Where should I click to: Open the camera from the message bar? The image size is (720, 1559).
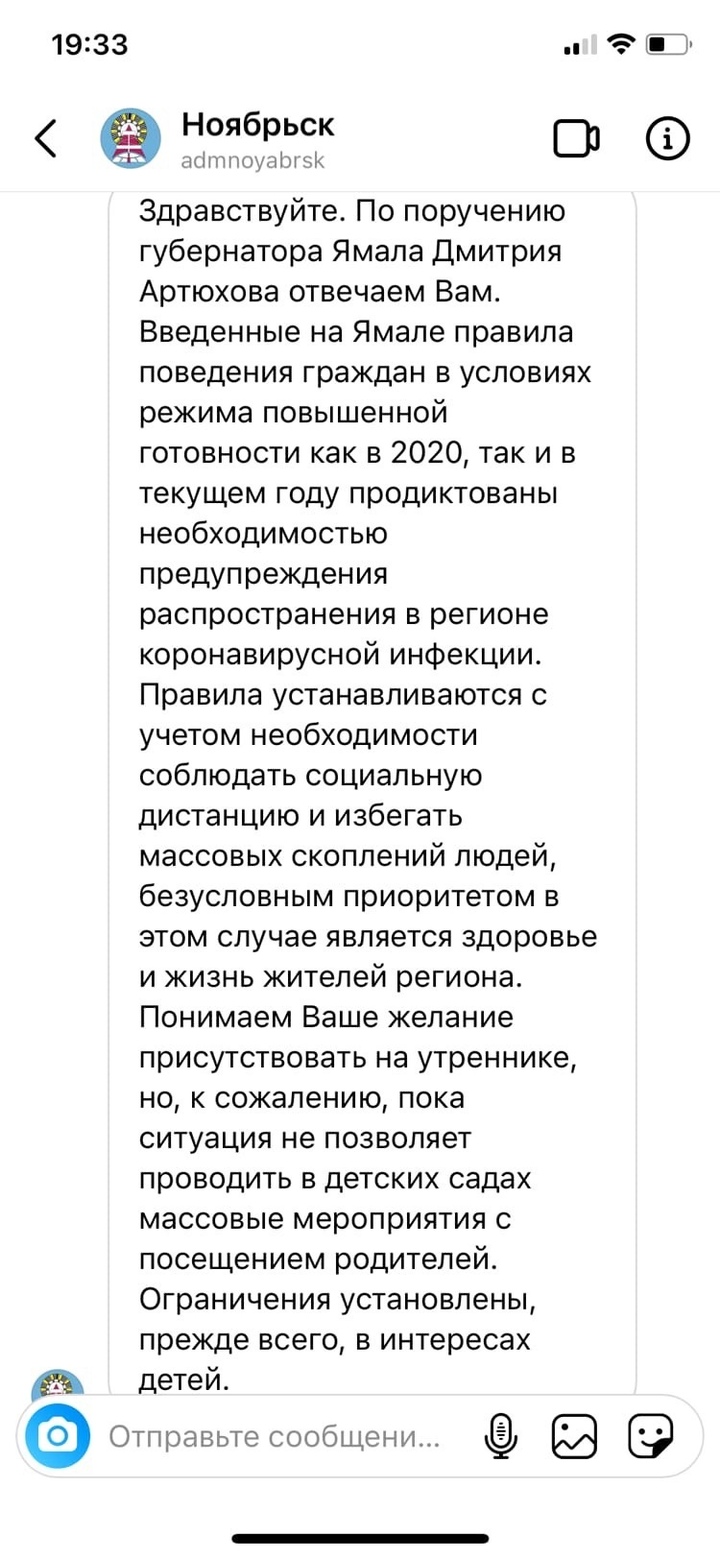click(x=58, y=1437)
